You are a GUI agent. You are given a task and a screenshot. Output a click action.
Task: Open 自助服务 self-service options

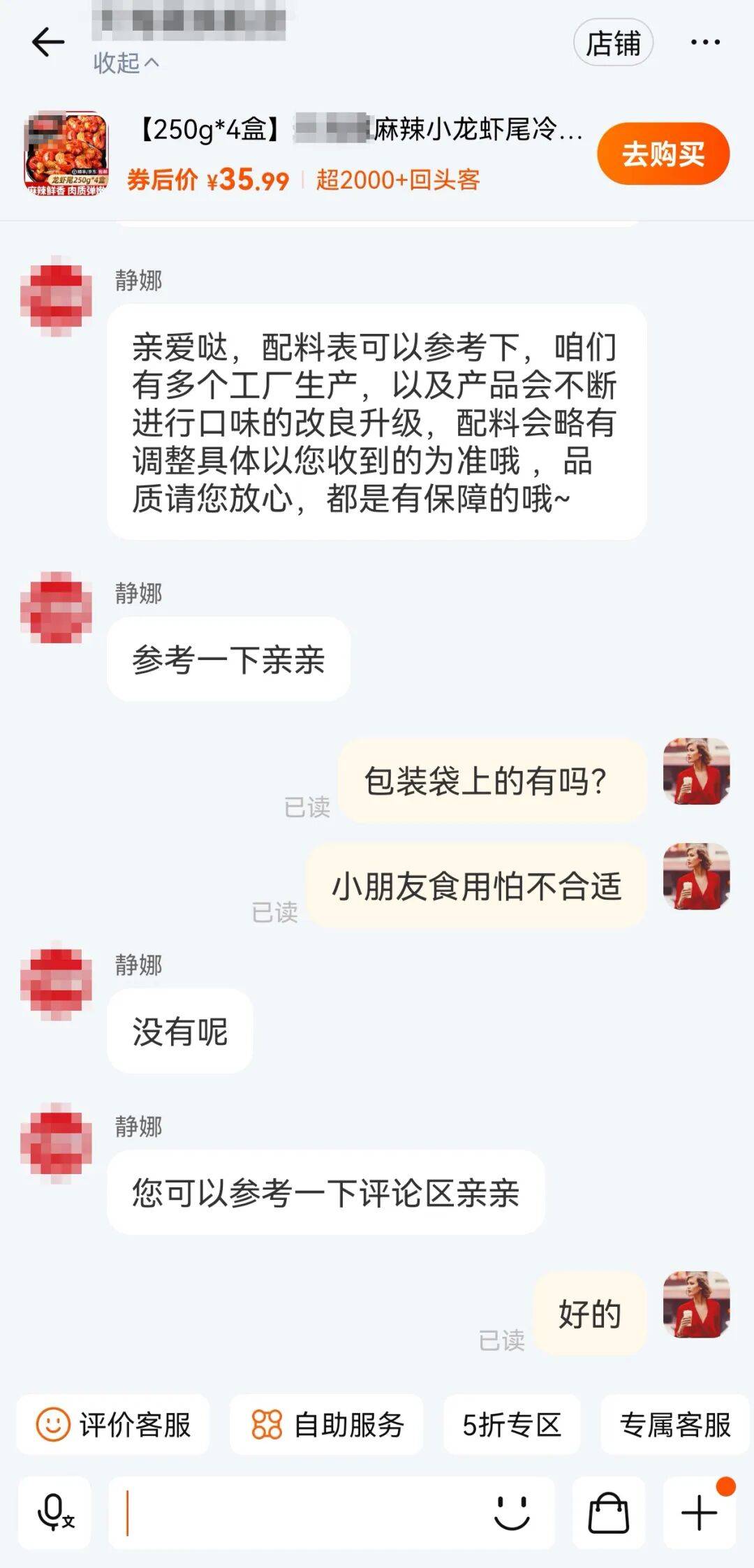tap(327, 1424)
